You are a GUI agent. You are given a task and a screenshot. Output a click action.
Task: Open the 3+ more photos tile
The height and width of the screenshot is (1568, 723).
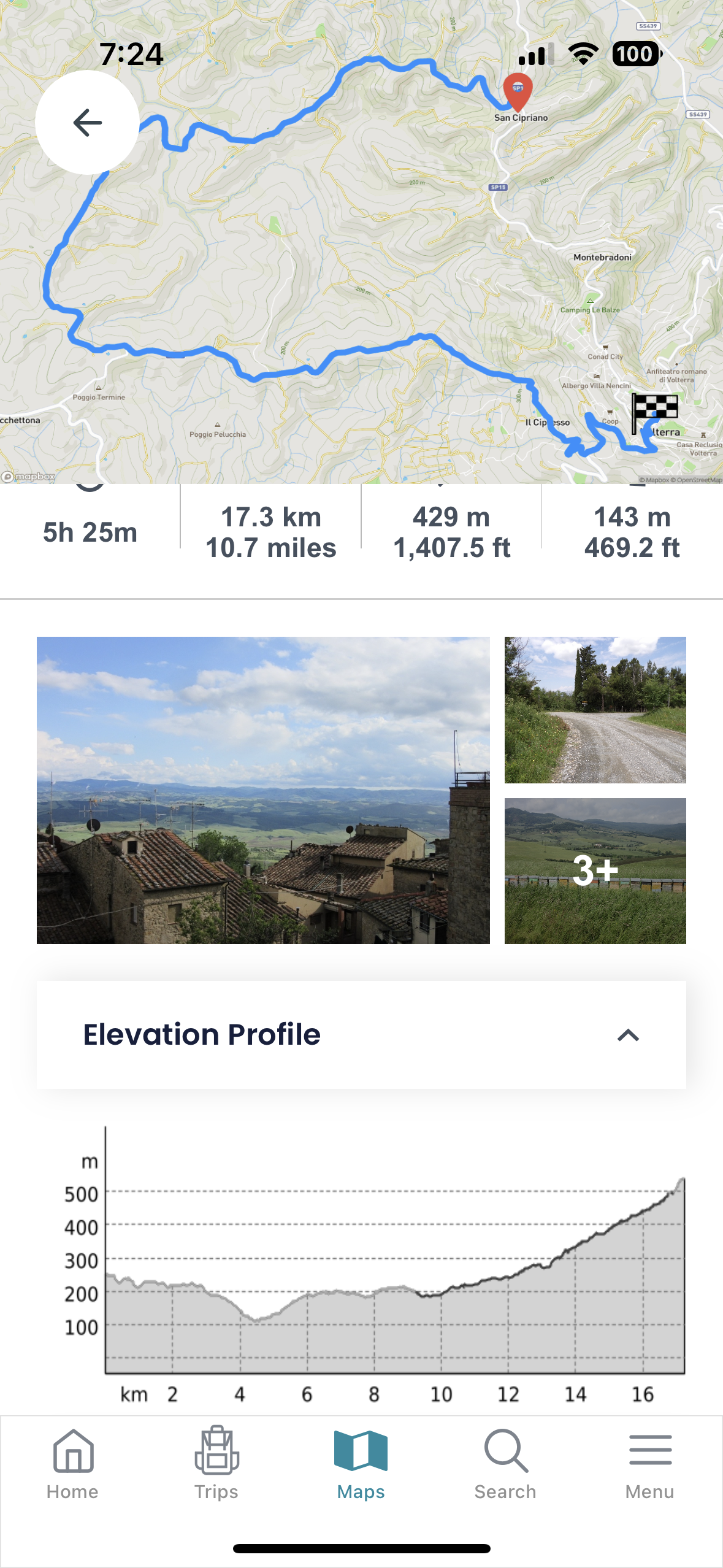595,870
